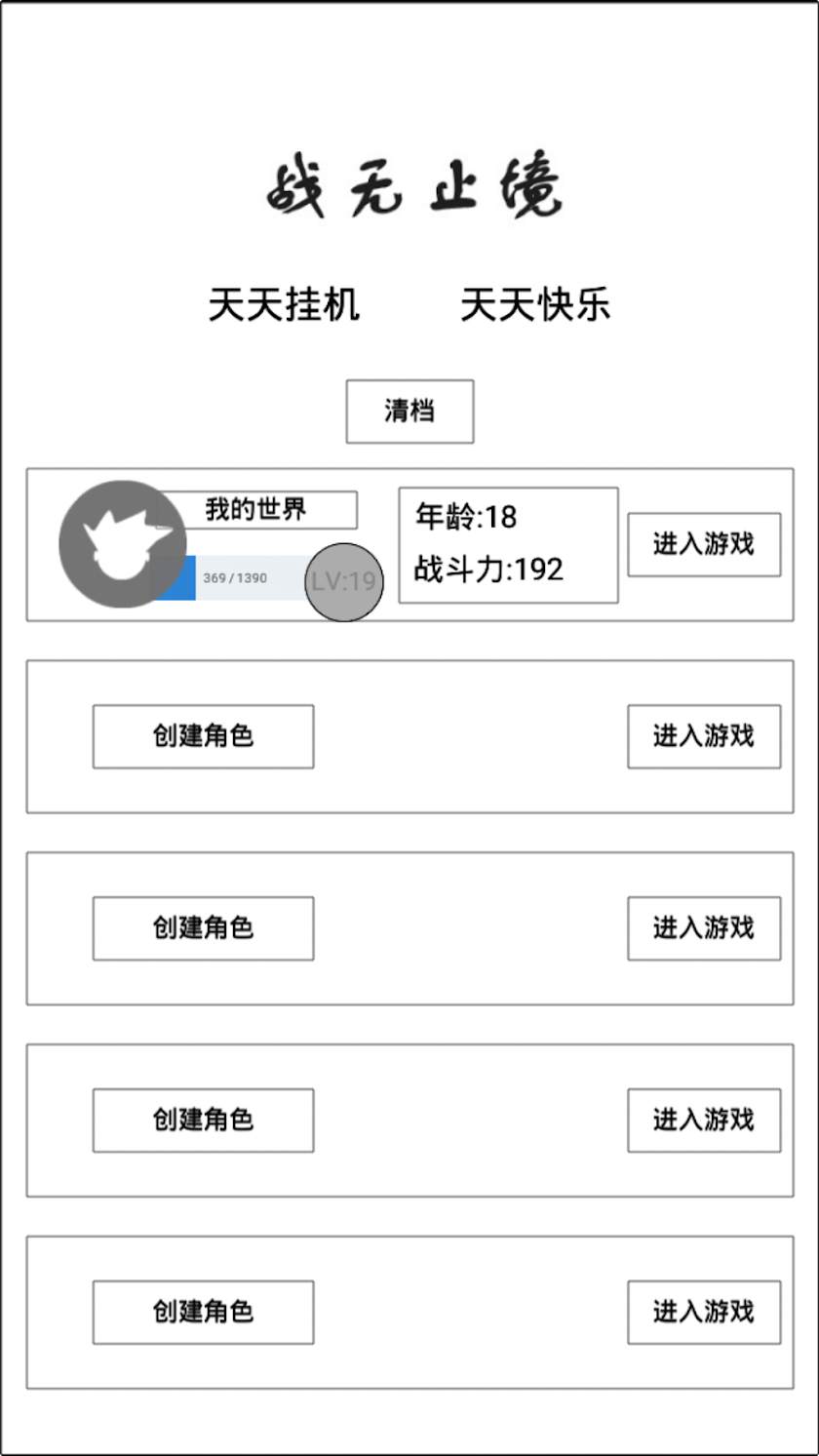This screenshot has width=819, height=1456.
Task: Tap the 清档 clear-save button
Action: (409, 412)
